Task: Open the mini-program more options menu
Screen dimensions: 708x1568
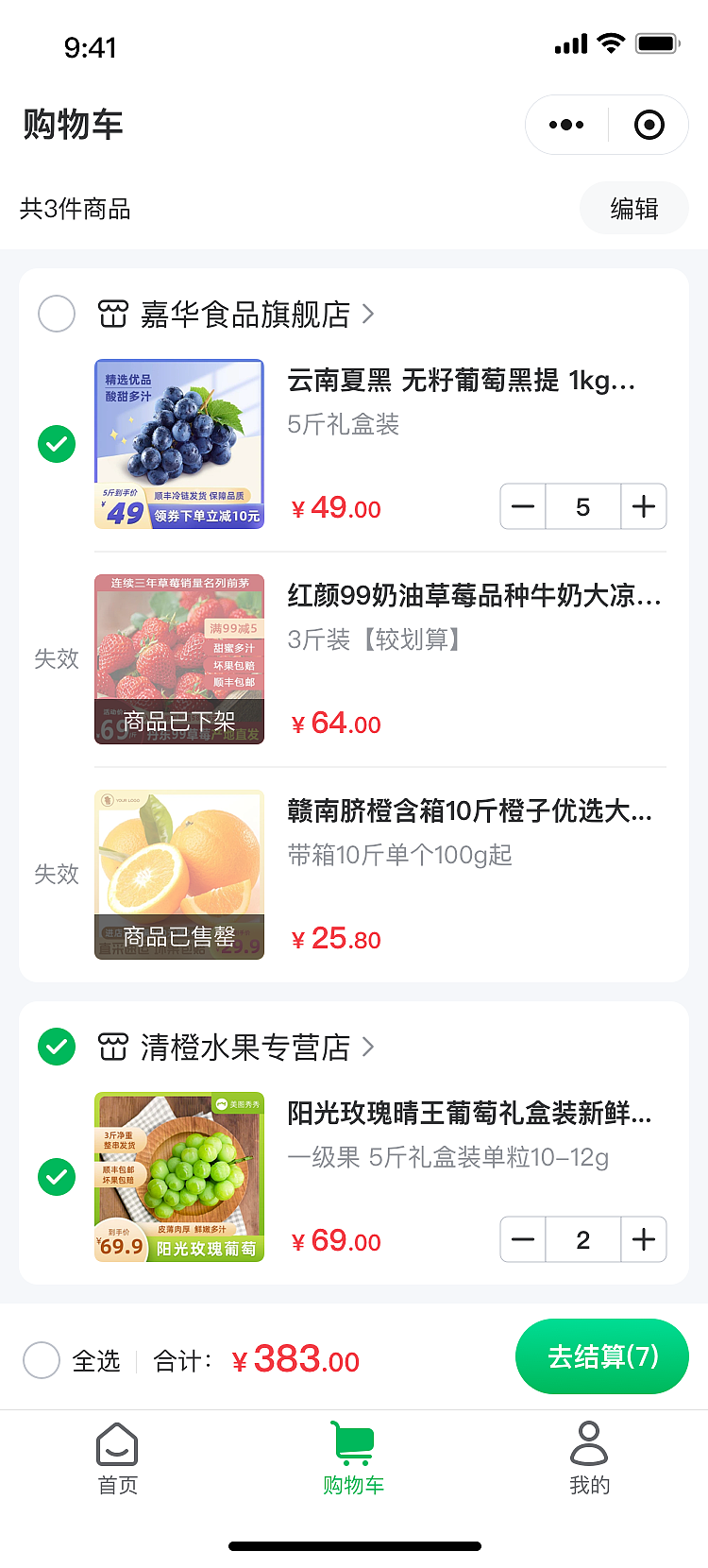Action: point(566,125)
